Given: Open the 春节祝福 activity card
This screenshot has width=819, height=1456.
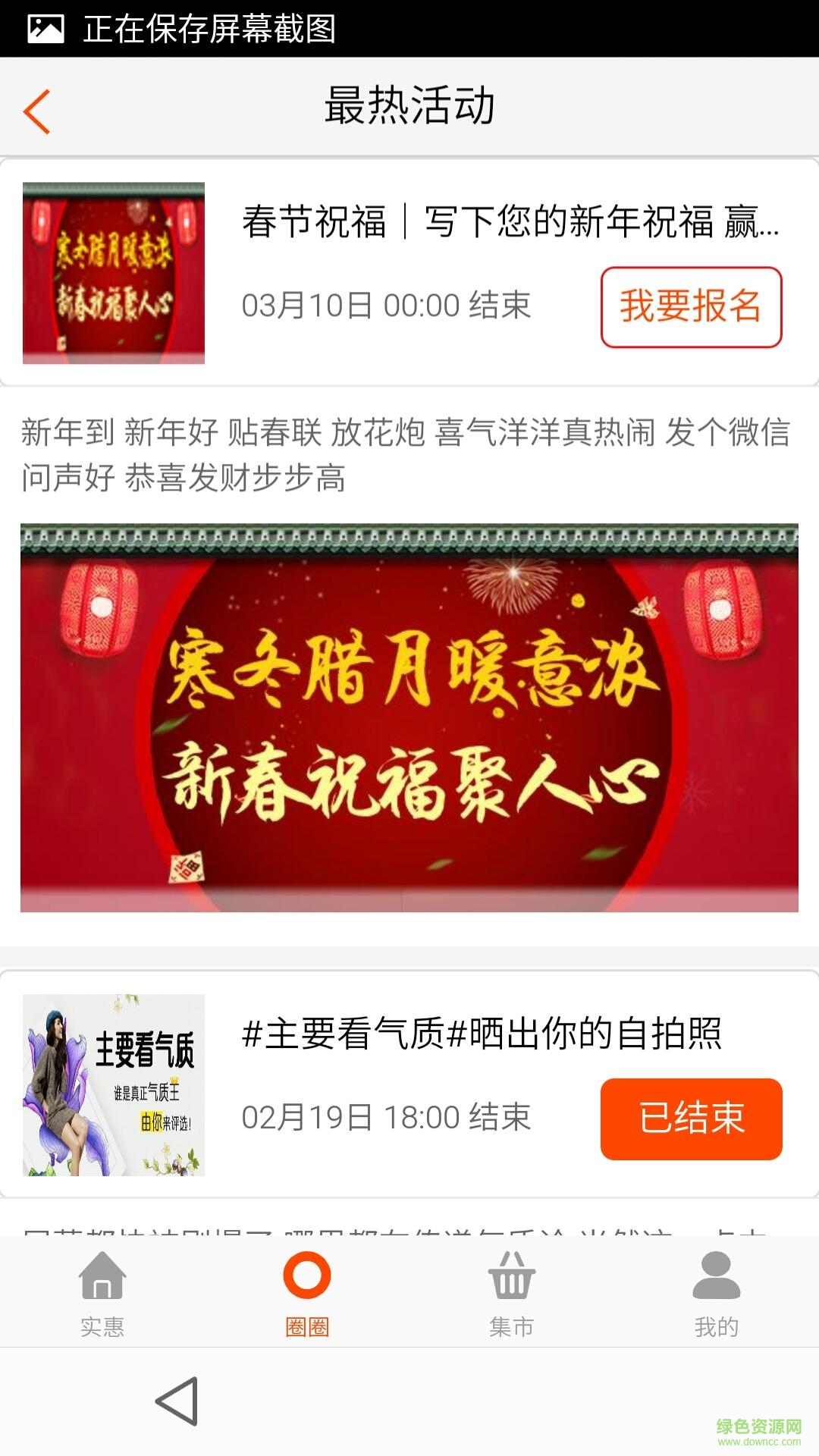Looking at the screenshot, I should coord(510,222).
